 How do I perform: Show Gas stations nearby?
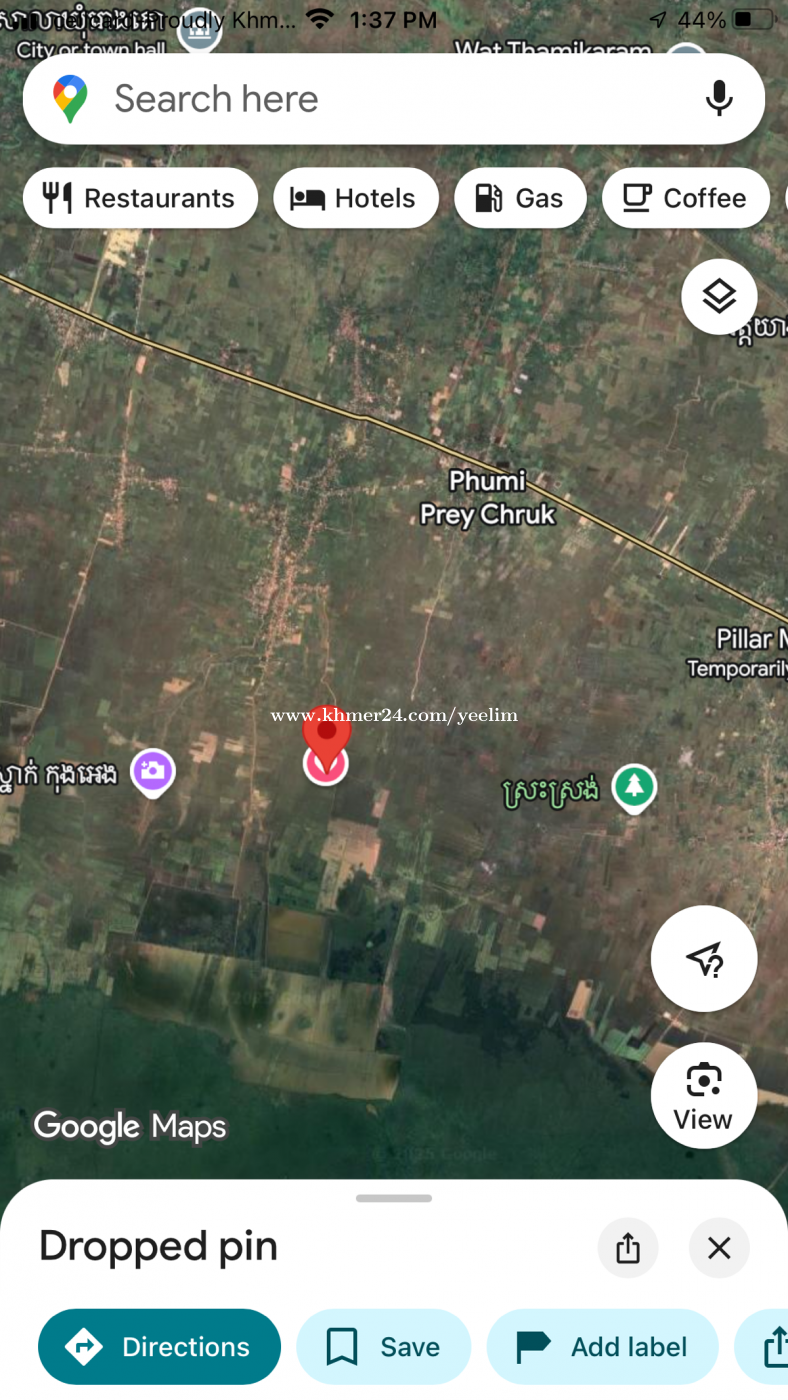click(x=520, y=198)
